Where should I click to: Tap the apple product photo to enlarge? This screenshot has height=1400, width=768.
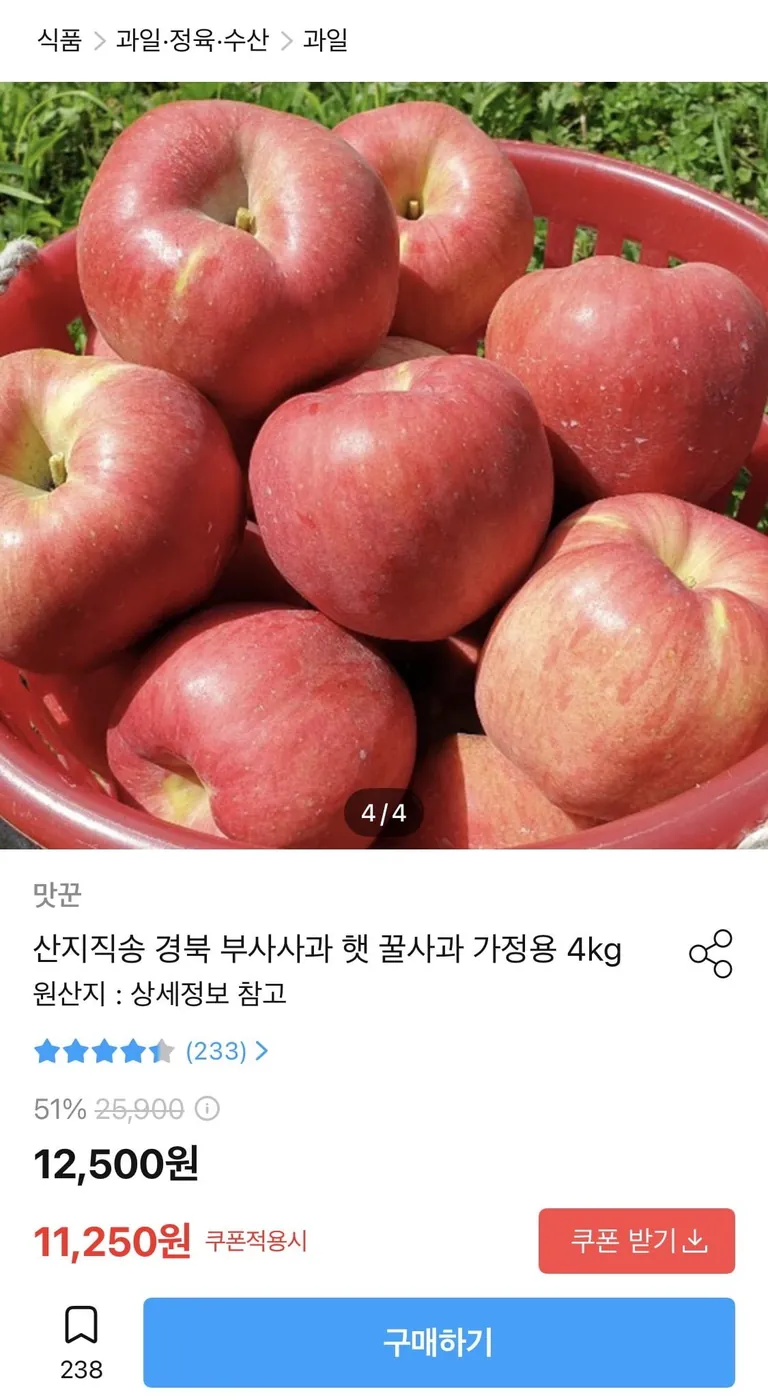(384, 460)
